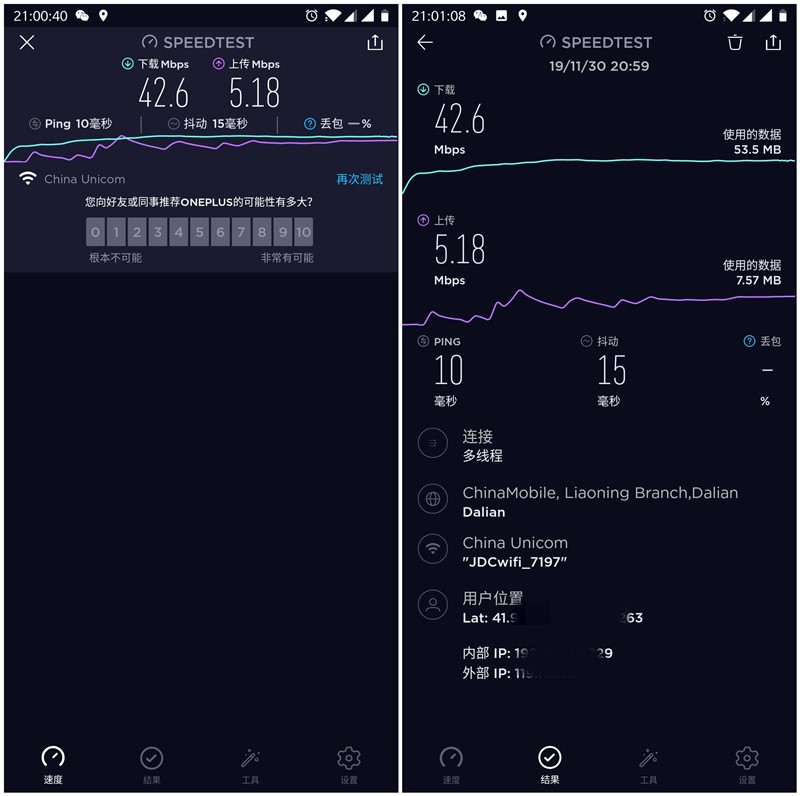Screen dimensions: 800x796
Task: Tap 再次测试 to run the test again
Action: (359, 179)
